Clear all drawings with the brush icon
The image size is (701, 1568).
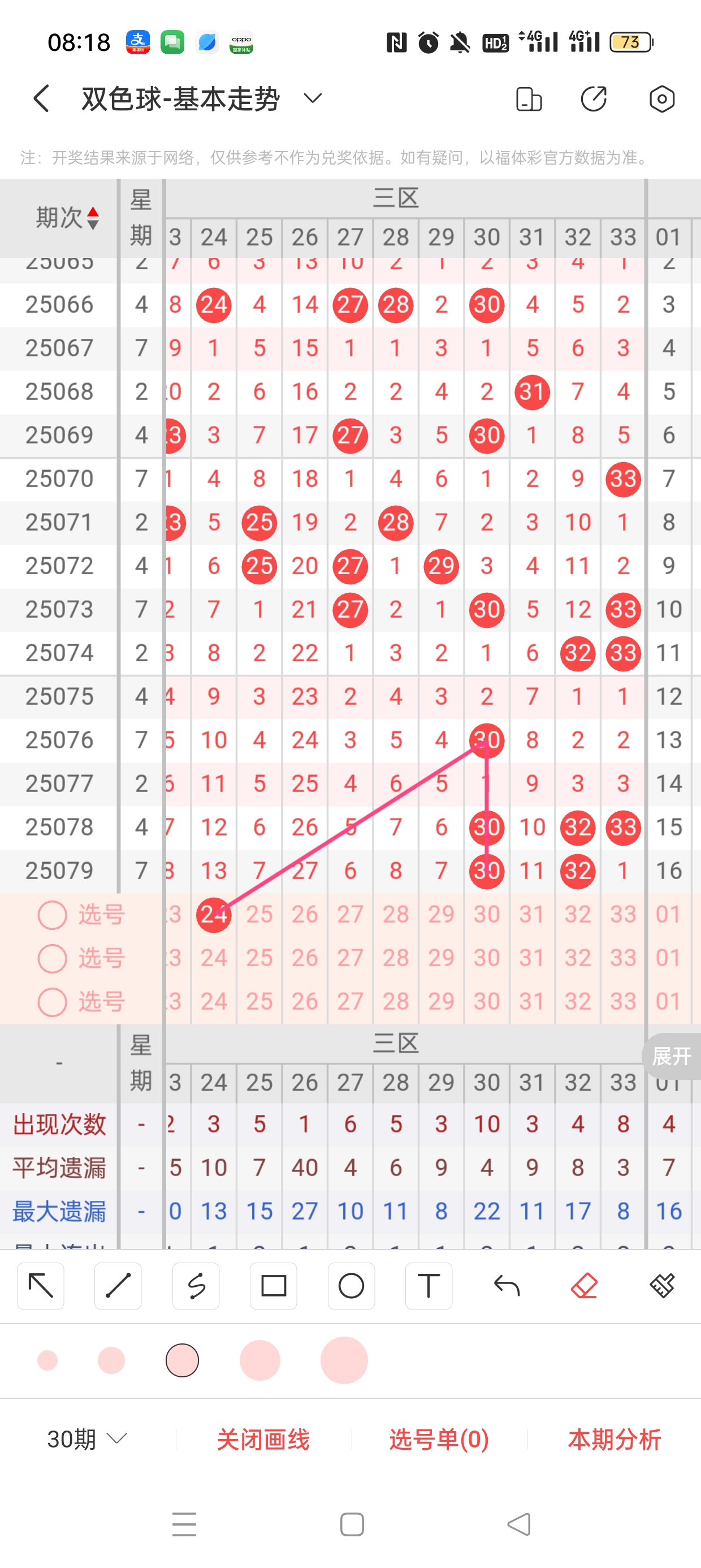pyautogui.click(x=661, y=1286)
